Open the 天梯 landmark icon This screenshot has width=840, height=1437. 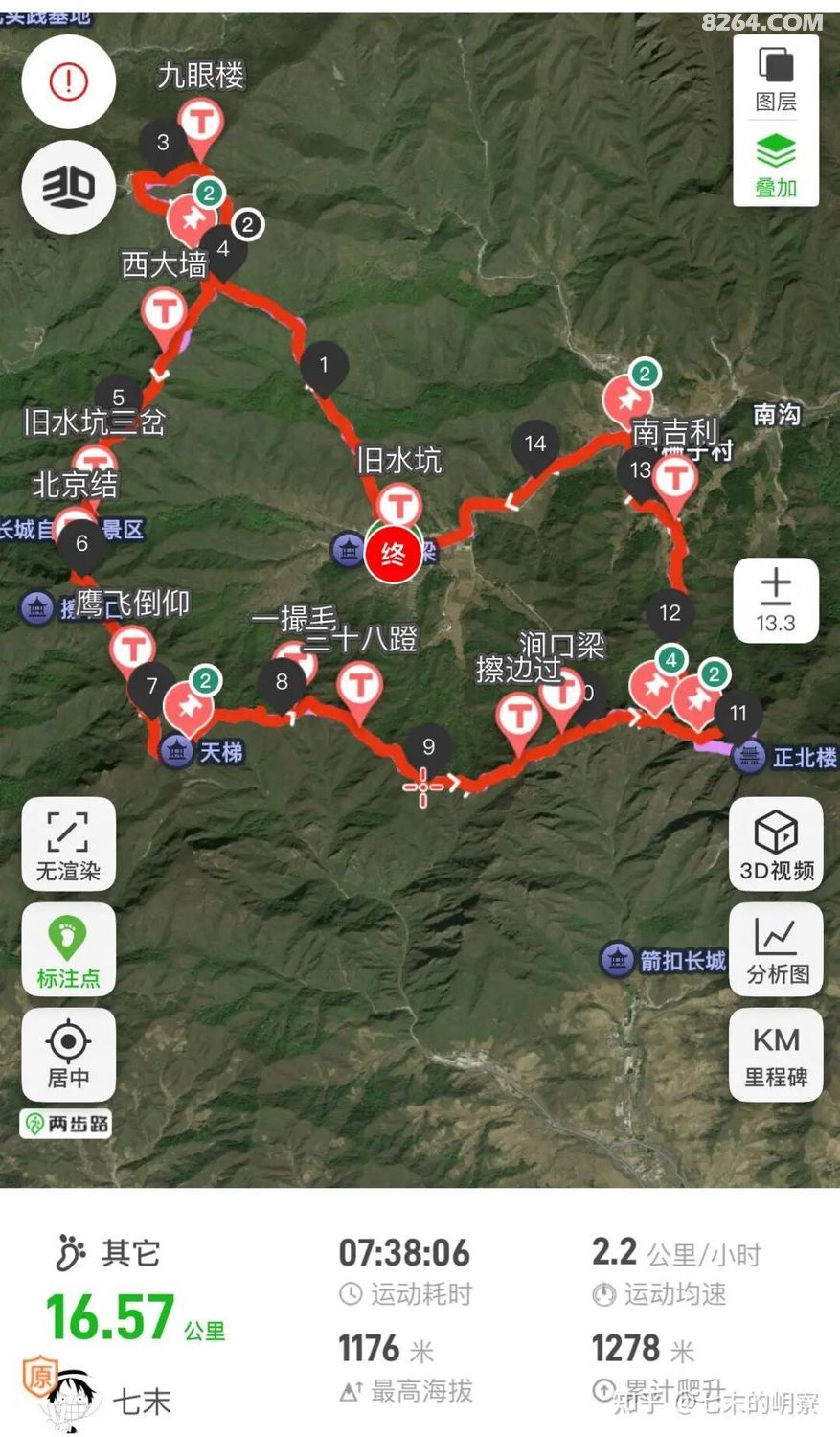(177, 751)
